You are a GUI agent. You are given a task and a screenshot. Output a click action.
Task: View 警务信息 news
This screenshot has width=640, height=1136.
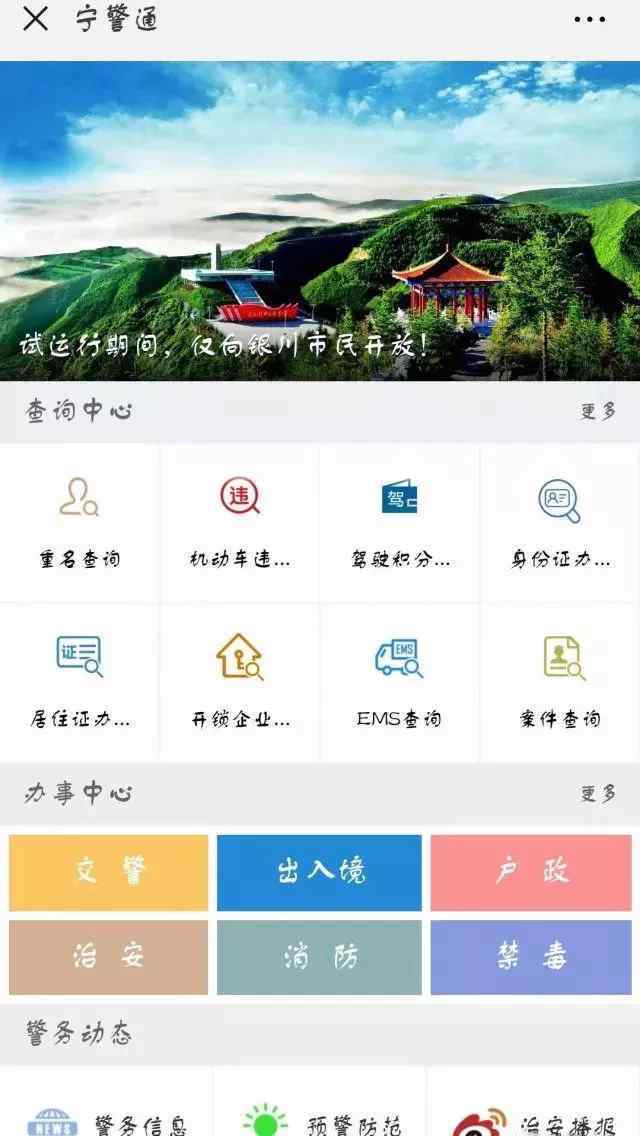107,1120
